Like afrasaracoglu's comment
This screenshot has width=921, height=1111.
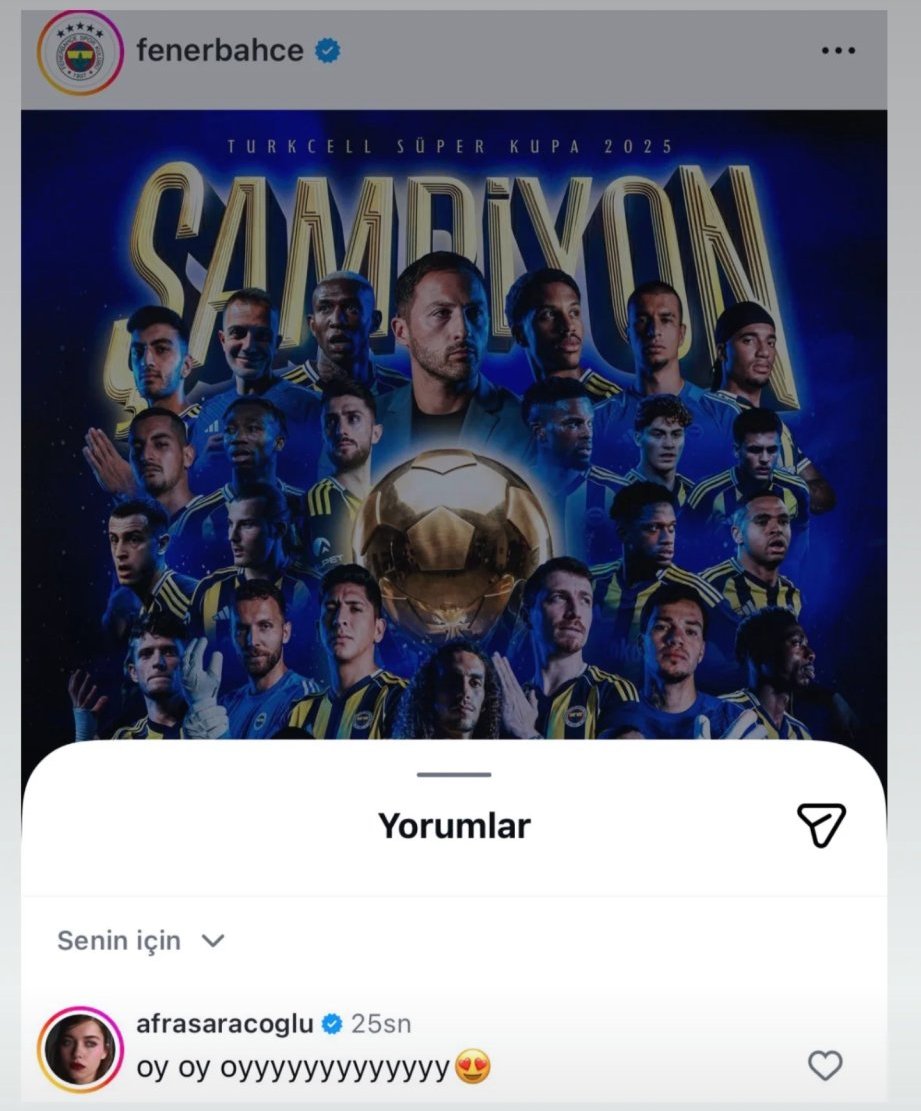tap(825, 1066)
